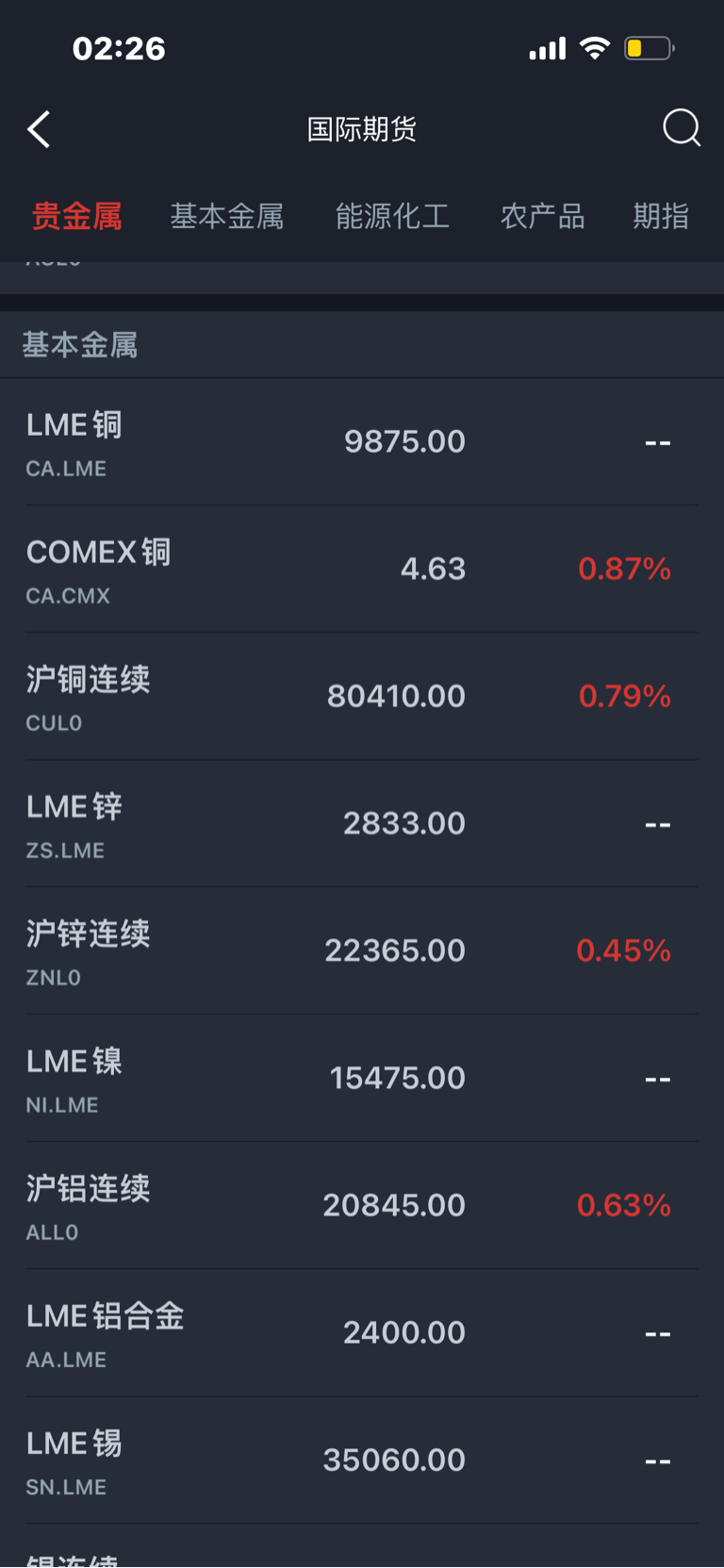The image size is (724, 1568).
Task: Select the 能源化工 tab
Action: click(x=392, y=216)
